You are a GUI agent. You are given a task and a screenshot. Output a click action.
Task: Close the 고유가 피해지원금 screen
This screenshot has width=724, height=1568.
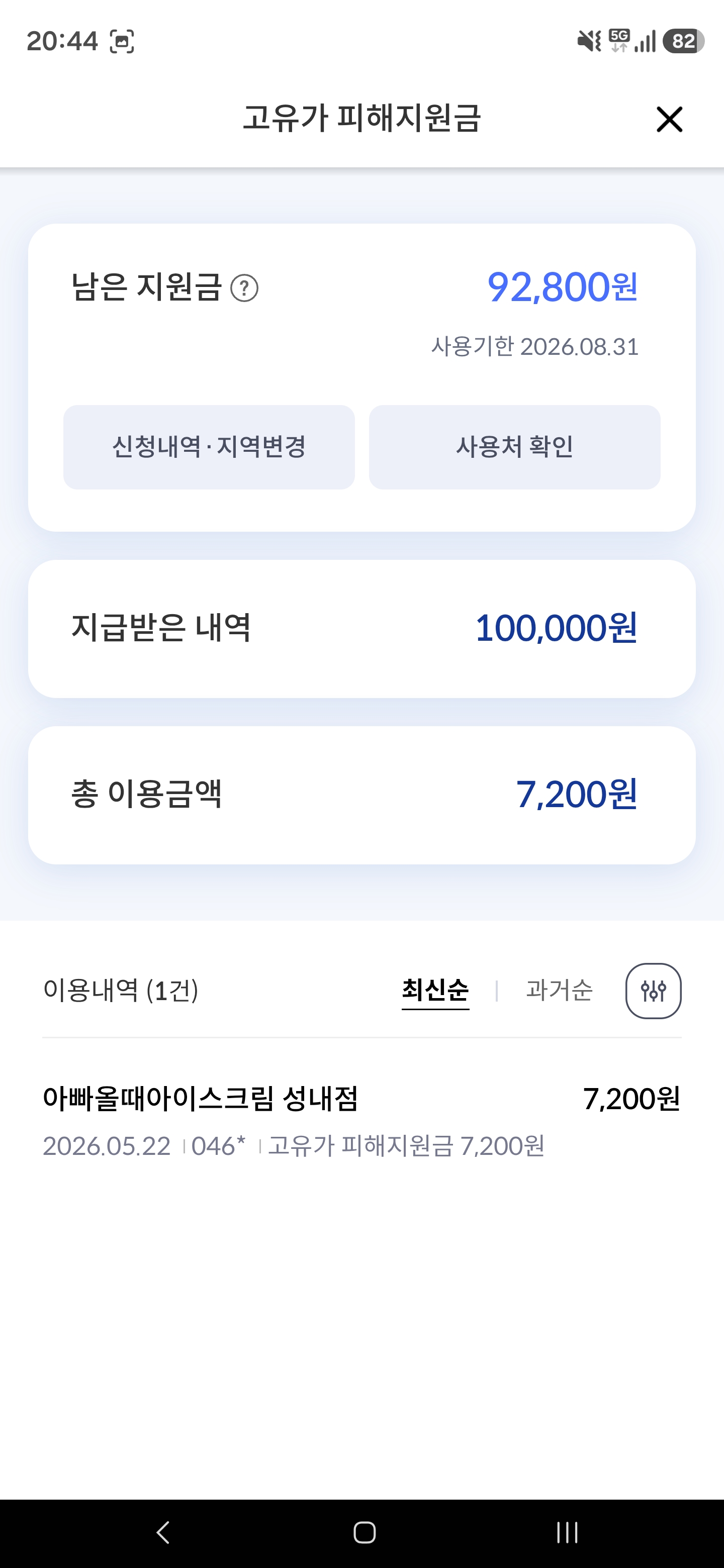tap(669, 119)
